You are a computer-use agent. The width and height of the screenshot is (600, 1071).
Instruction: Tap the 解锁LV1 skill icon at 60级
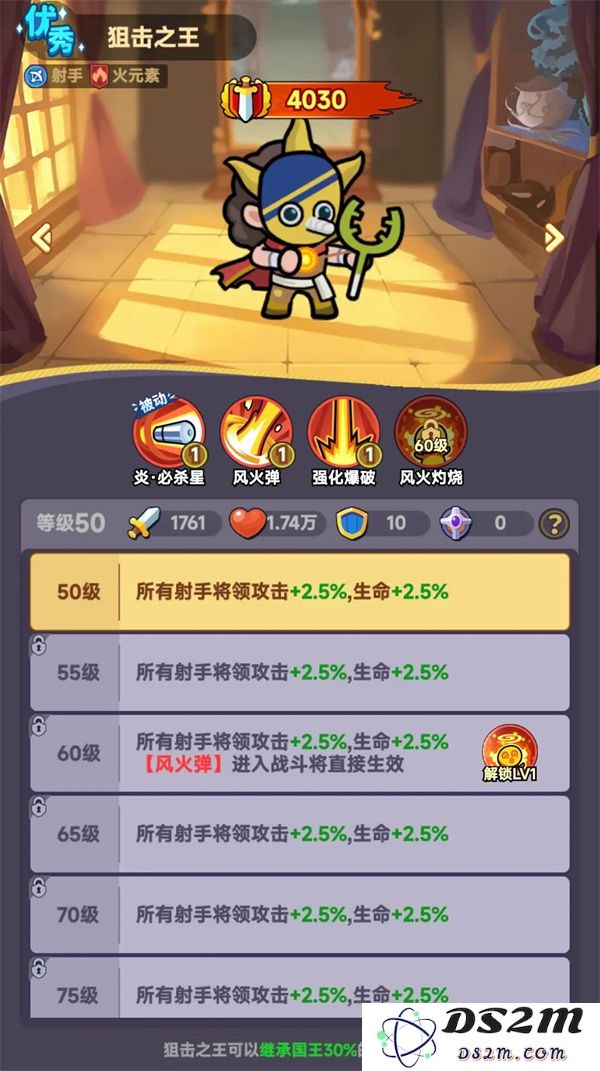point(510,752)
